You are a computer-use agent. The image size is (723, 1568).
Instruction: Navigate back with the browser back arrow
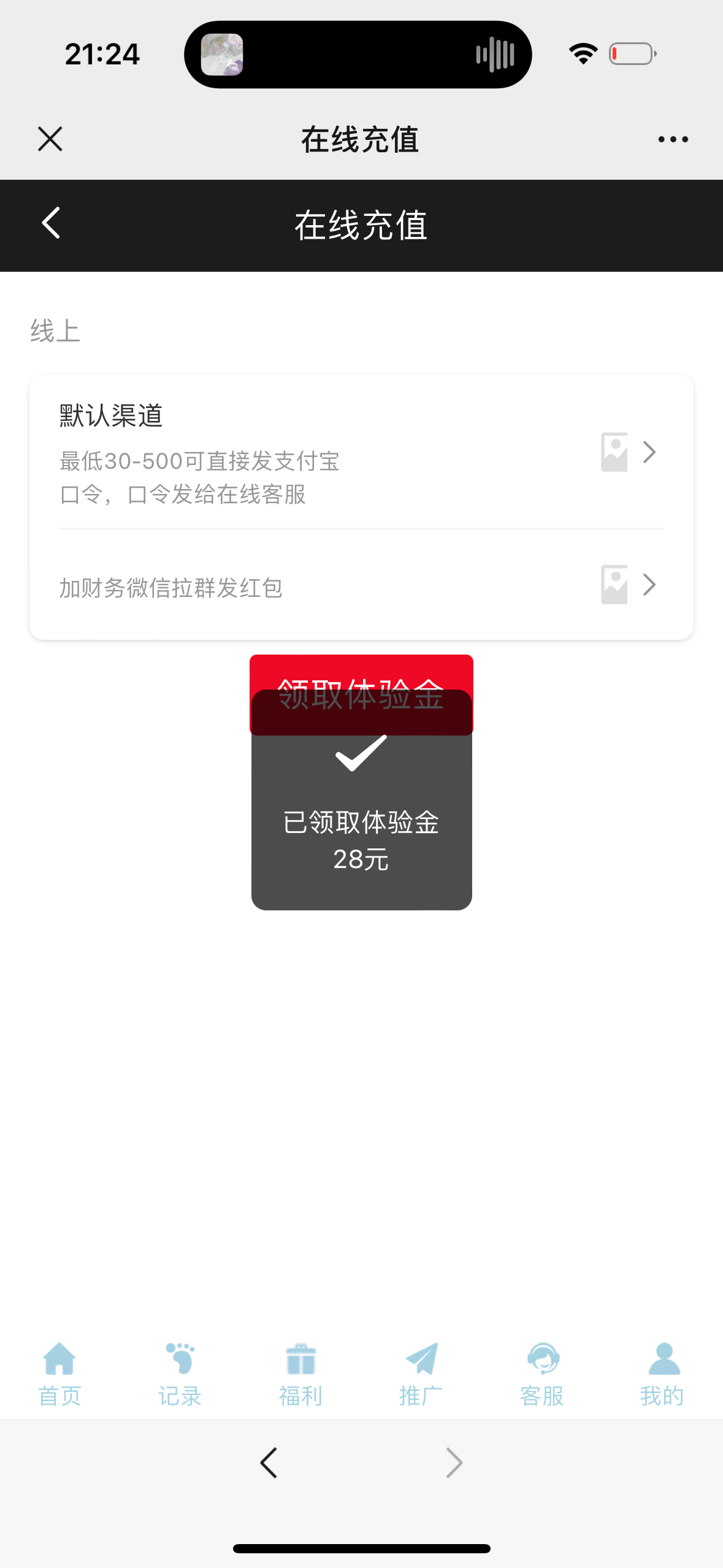point(269,1463)
